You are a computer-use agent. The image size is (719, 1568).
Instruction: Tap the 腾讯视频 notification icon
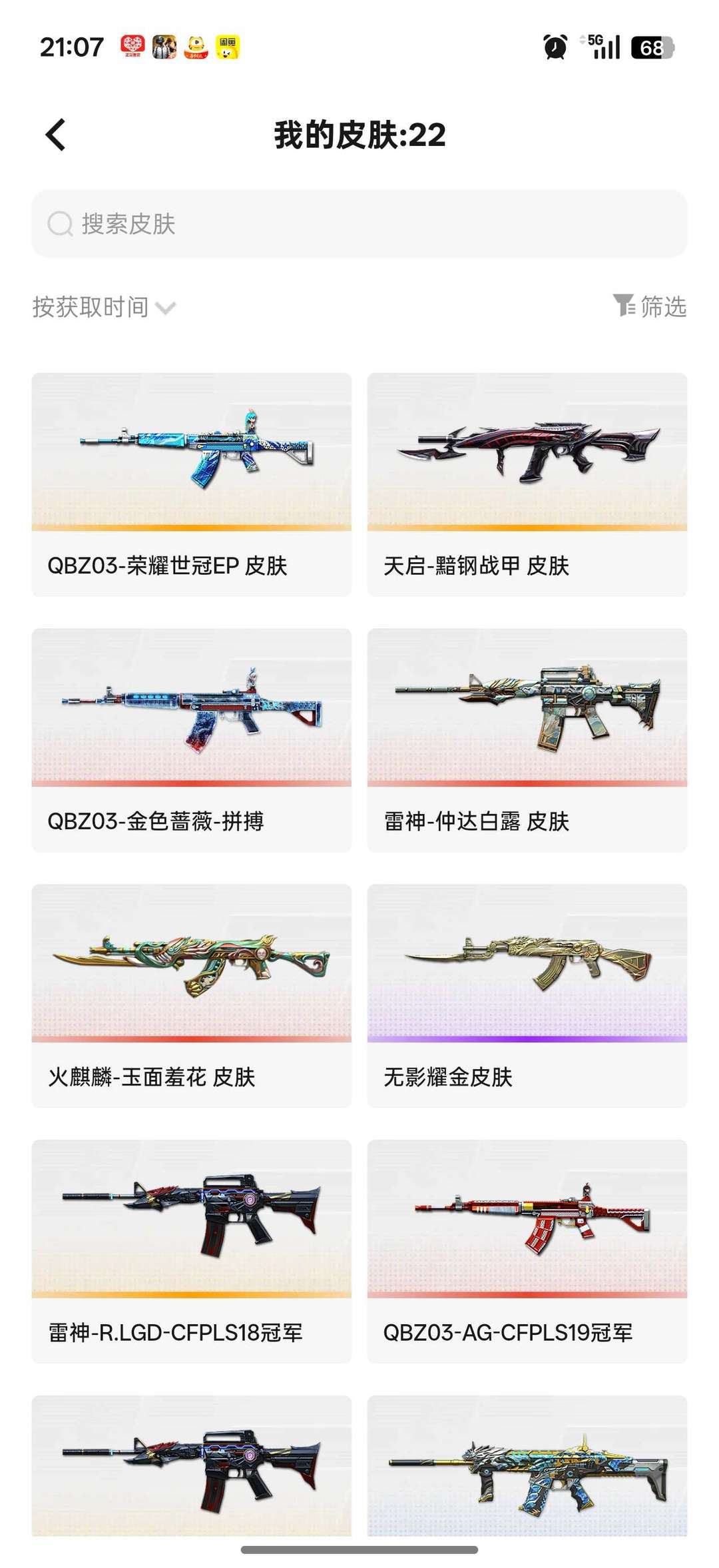[x=197, y=48]
